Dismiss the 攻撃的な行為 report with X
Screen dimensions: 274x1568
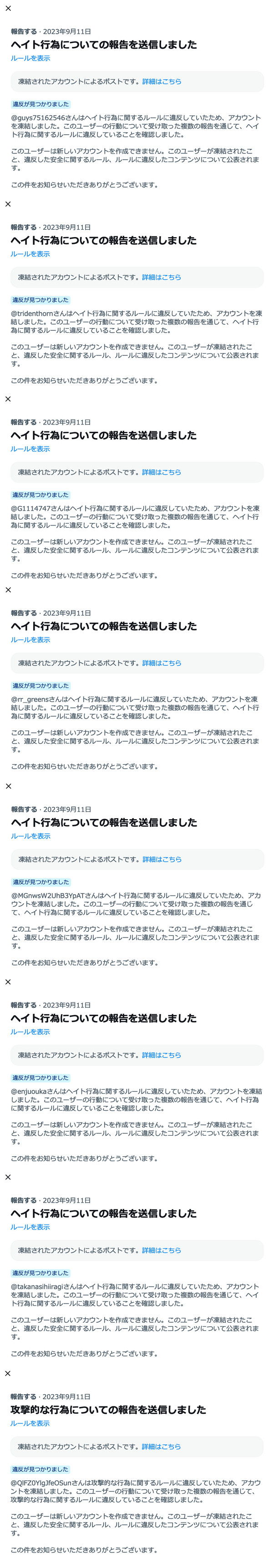click(8, 1373)
